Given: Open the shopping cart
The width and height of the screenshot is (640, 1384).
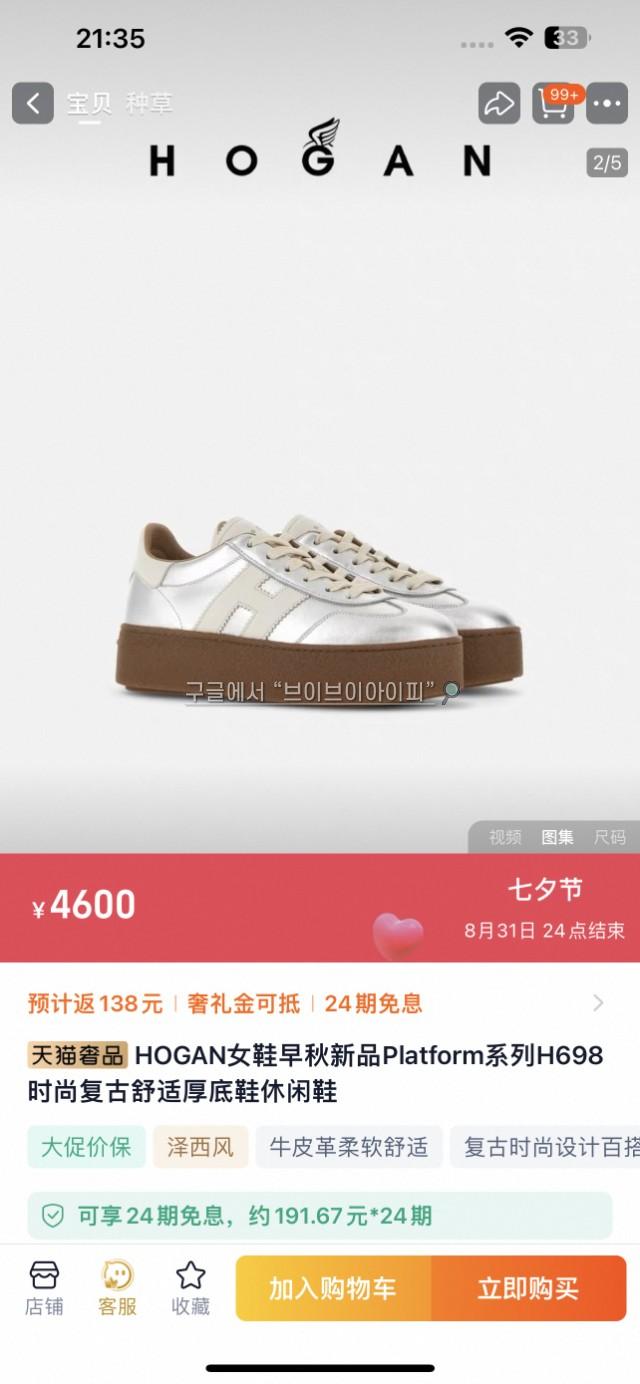Looking at the screenshot, I should click(x=554, y=103).
